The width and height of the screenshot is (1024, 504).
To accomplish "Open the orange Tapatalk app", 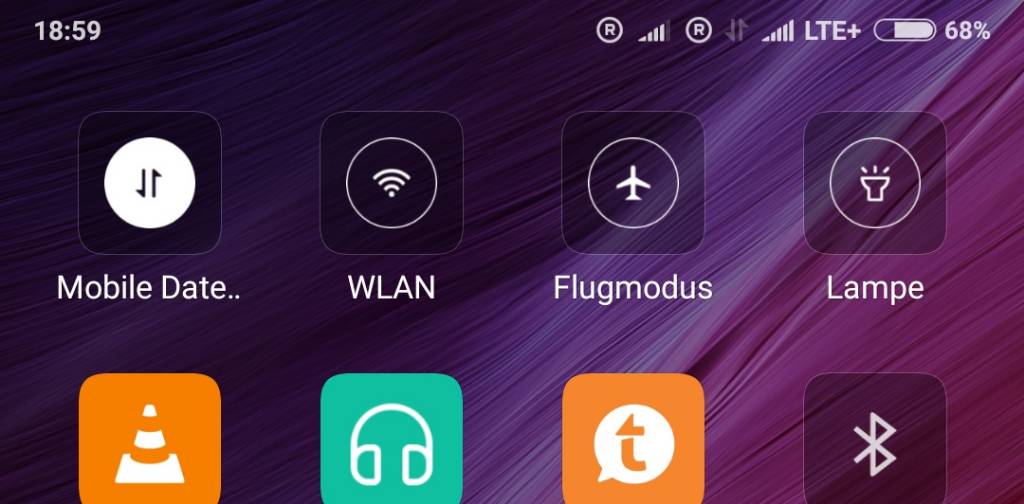I will tap(633, 442).
